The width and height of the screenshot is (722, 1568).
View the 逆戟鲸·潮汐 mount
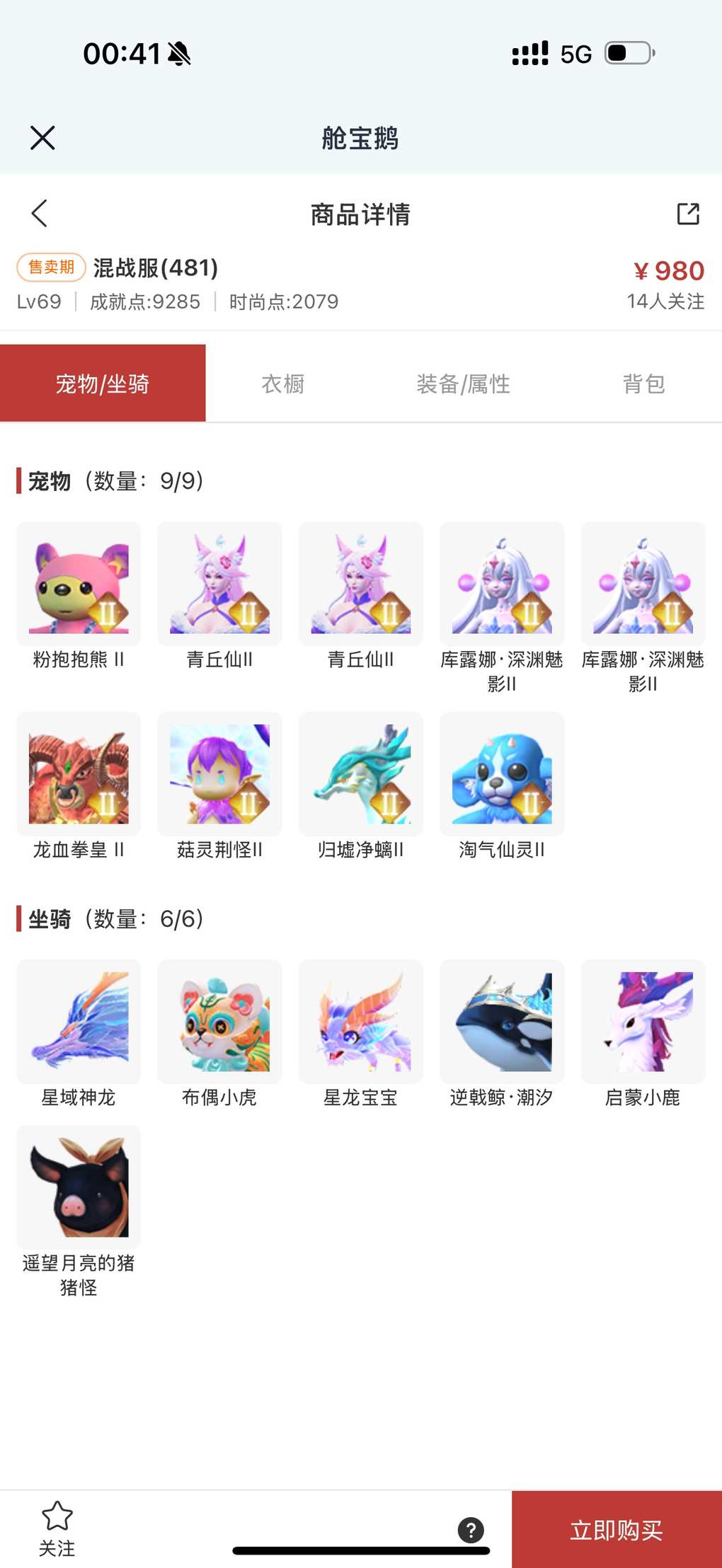tap(502, 1022)
